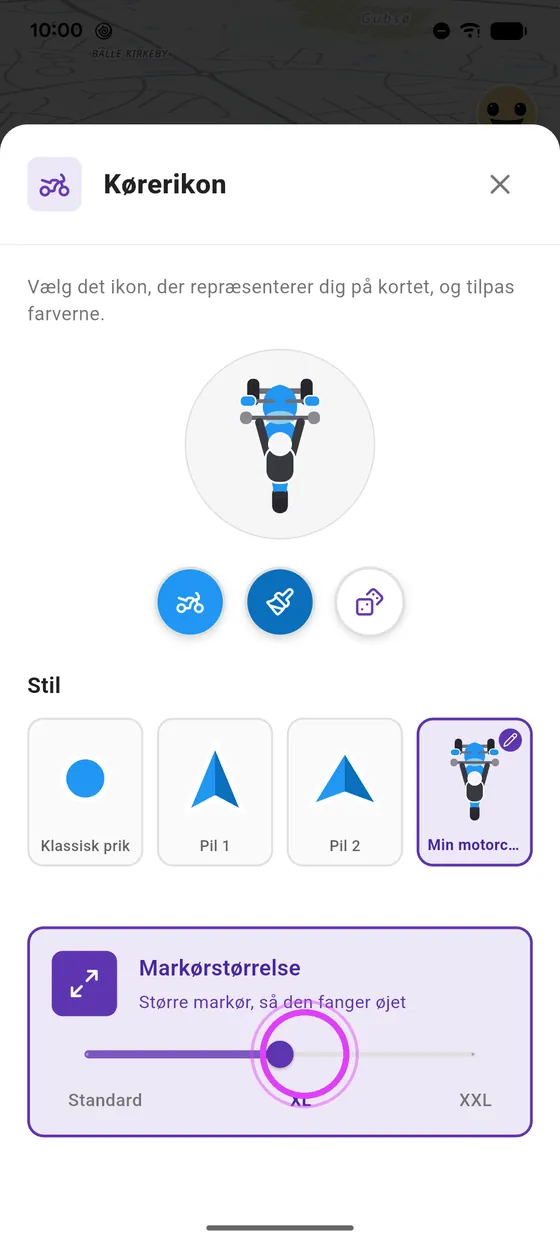Open the paintbrush color customization
The image size is (560, 1244).
(x=280, y=602)
